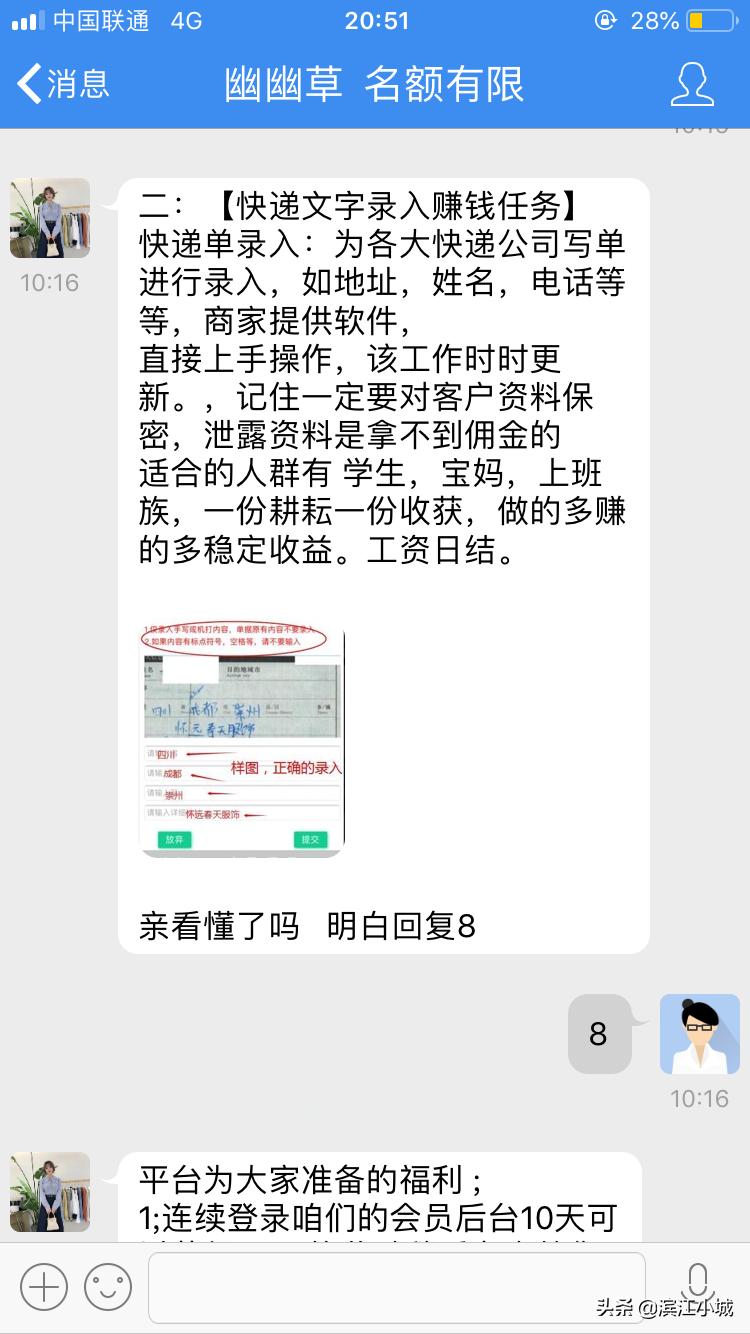The image size is (750, 1334).
Task: Open the contact profile icon top right
Action: tap(690, 86)
